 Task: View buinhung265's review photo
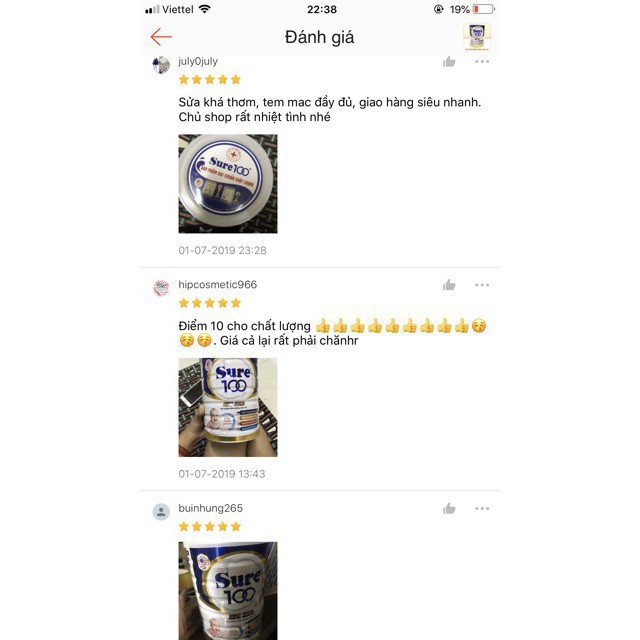point(228,590)
